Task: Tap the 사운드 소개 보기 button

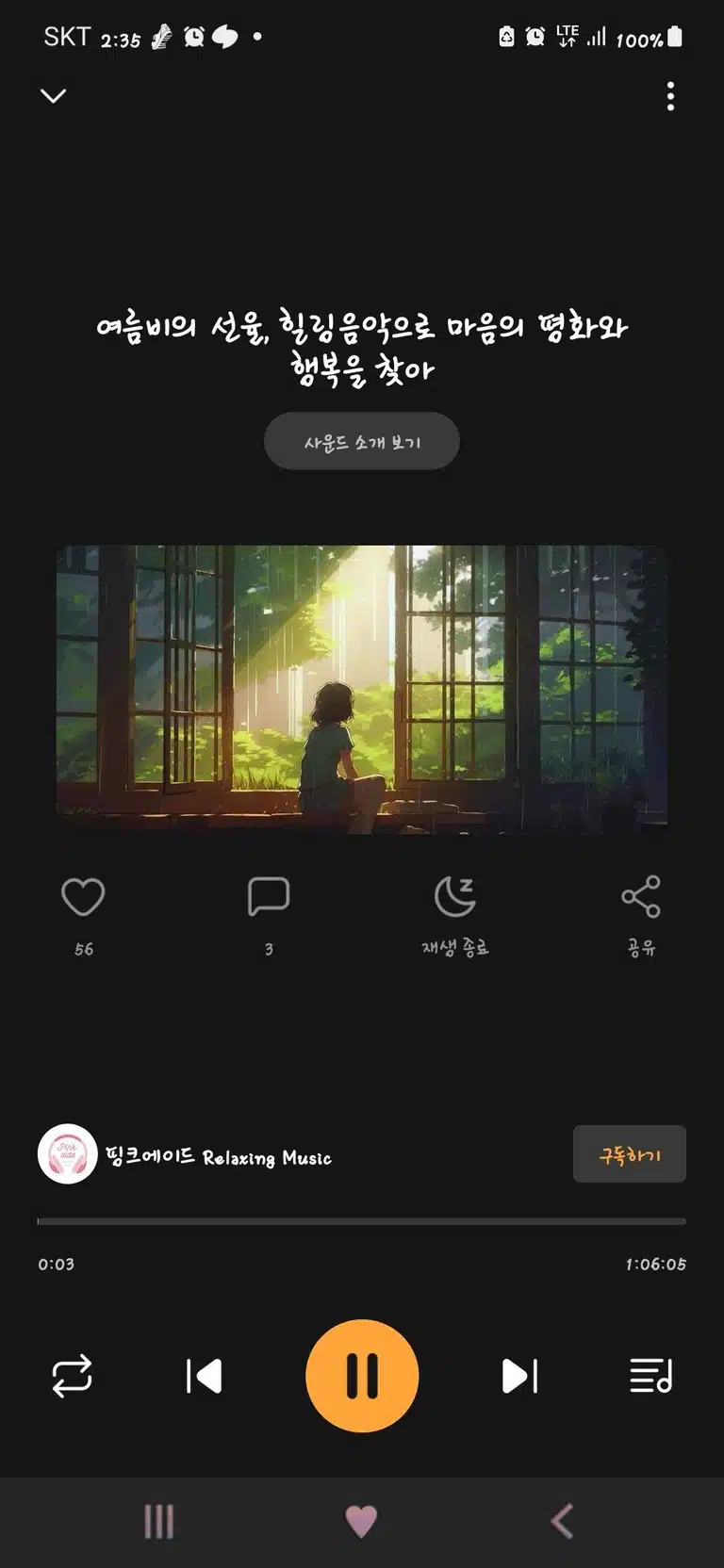Action: pos(362,441)
